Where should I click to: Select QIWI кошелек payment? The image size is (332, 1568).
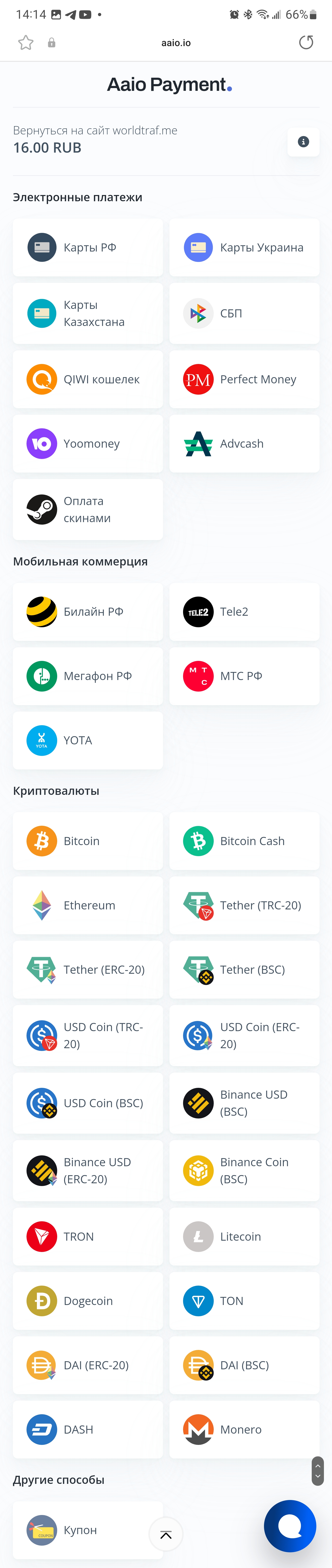pos(88,379)
